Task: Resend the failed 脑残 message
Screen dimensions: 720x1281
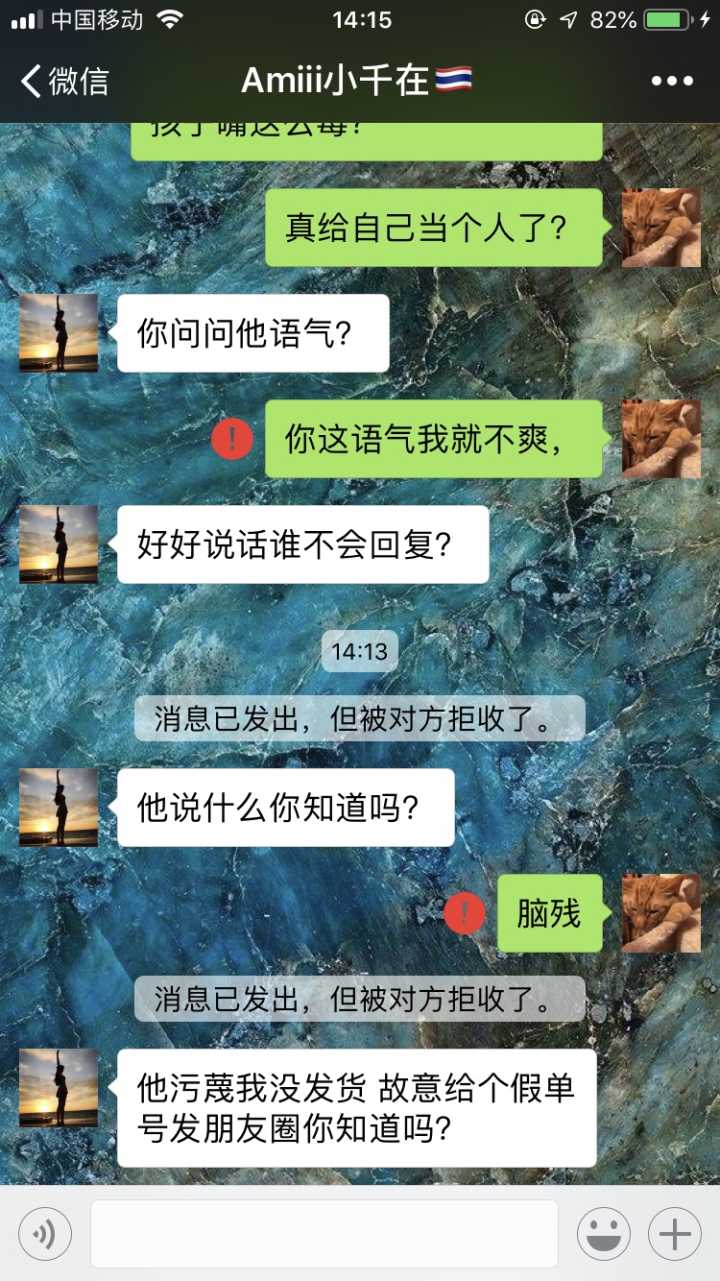Action: 464,913
